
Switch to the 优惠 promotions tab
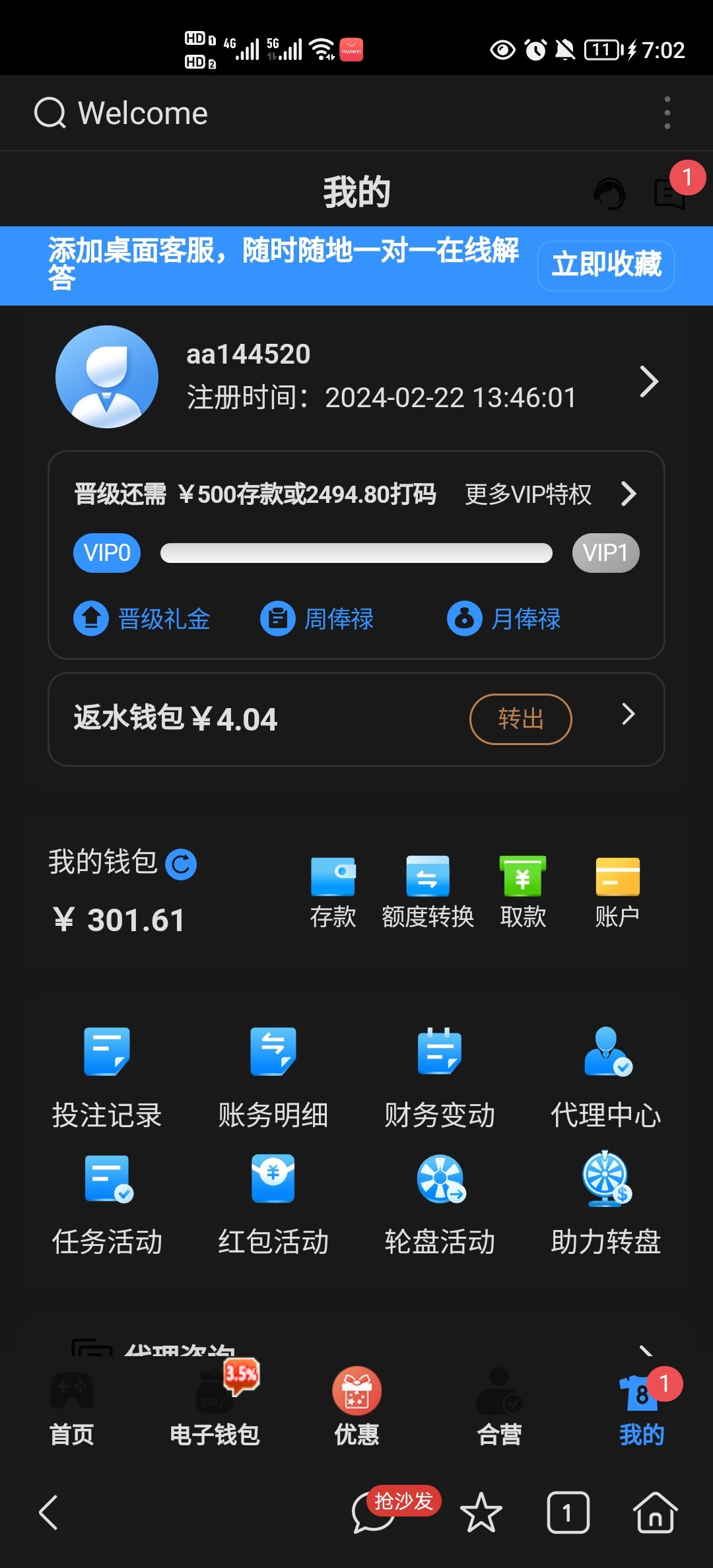pyautogui.click(x=356, y=1409)
